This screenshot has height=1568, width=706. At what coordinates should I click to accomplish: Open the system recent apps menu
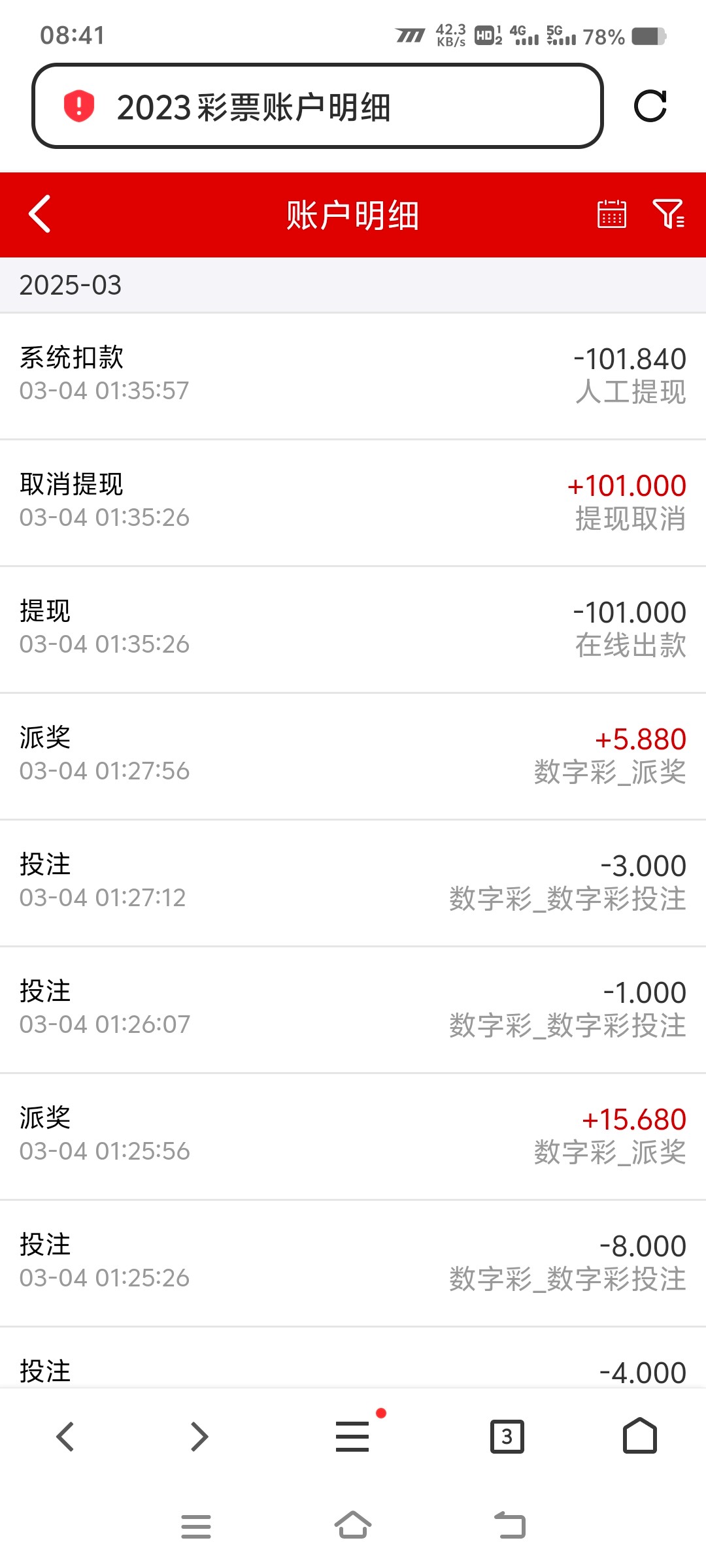[x=196, y=1526]
